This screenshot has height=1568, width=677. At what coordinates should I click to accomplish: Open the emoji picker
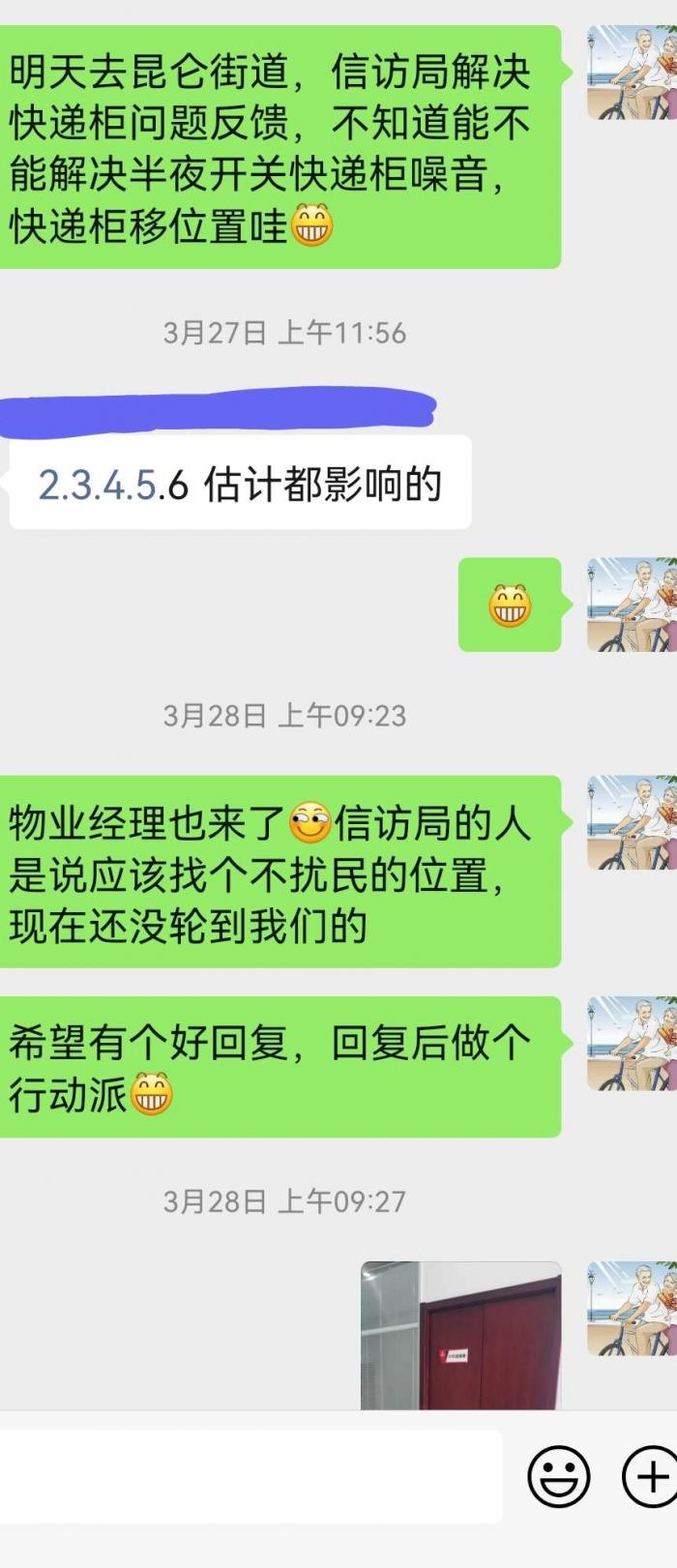559,1476
